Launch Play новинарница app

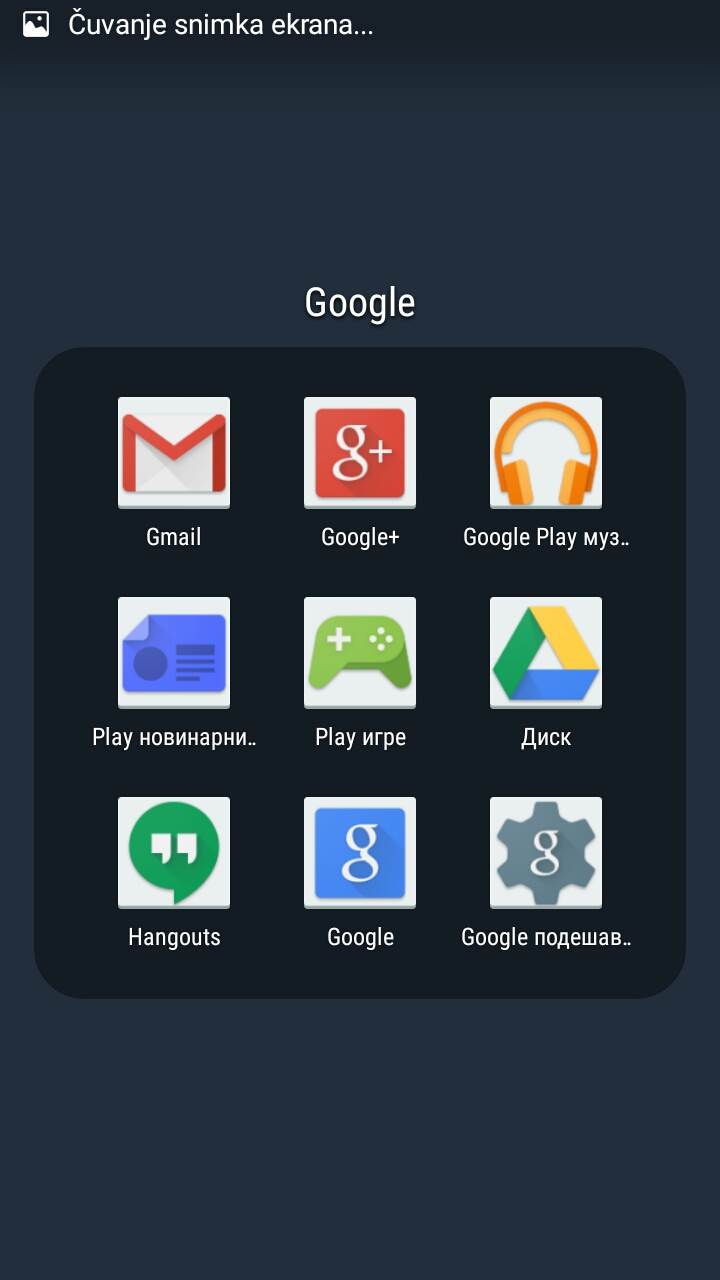(x=174, y=653)
